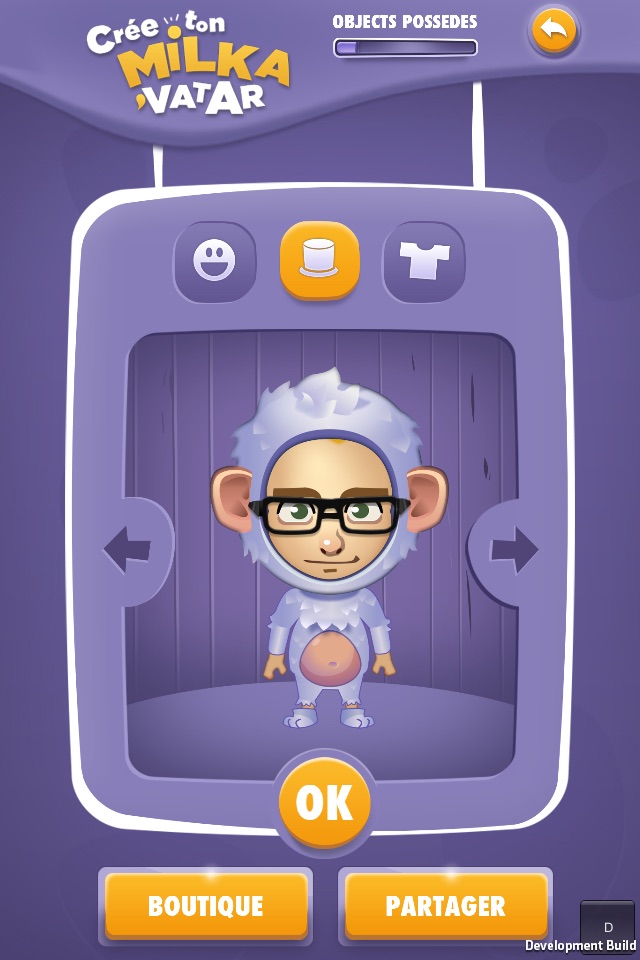Show previous item with left arrow
This screenshot has height=960, width=640.
point(128,549)
